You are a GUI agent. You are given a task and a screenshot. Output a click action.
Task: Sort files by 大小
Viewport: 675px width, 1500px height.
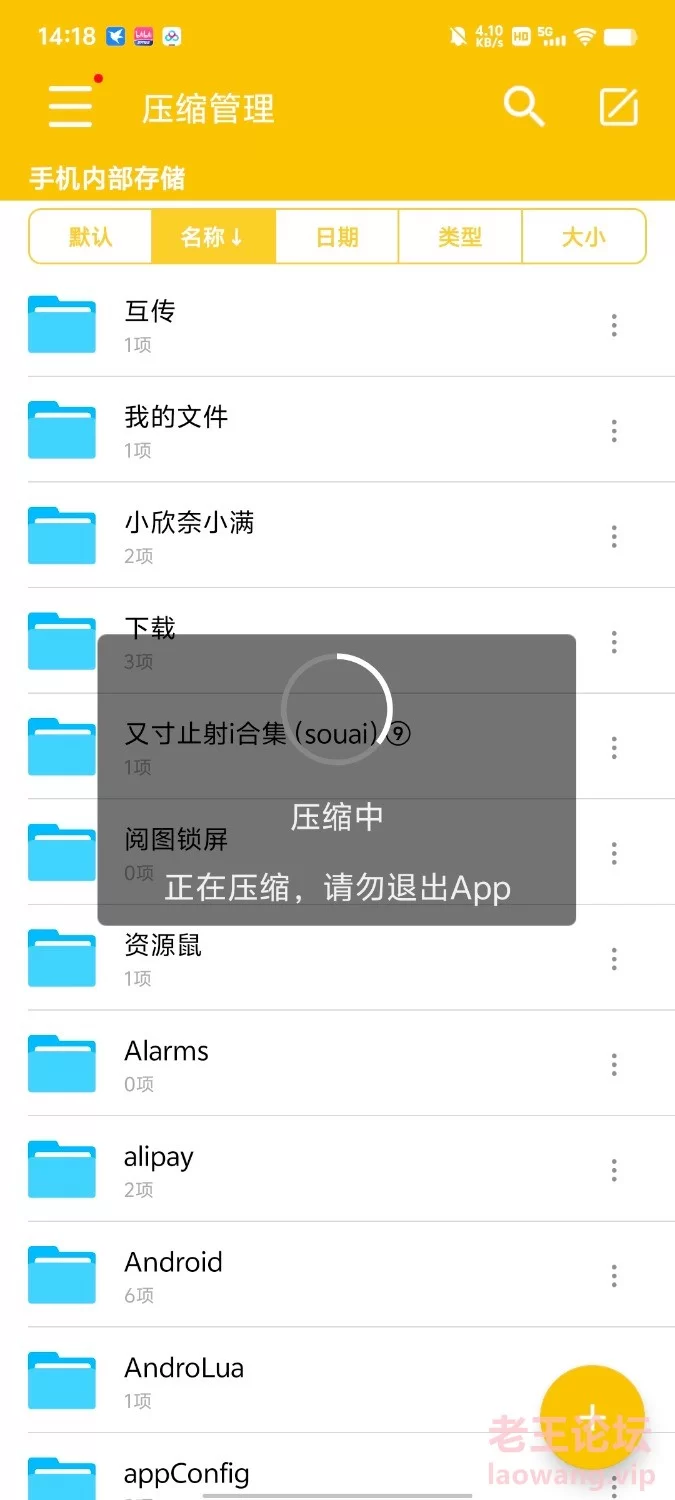(584, 237)
